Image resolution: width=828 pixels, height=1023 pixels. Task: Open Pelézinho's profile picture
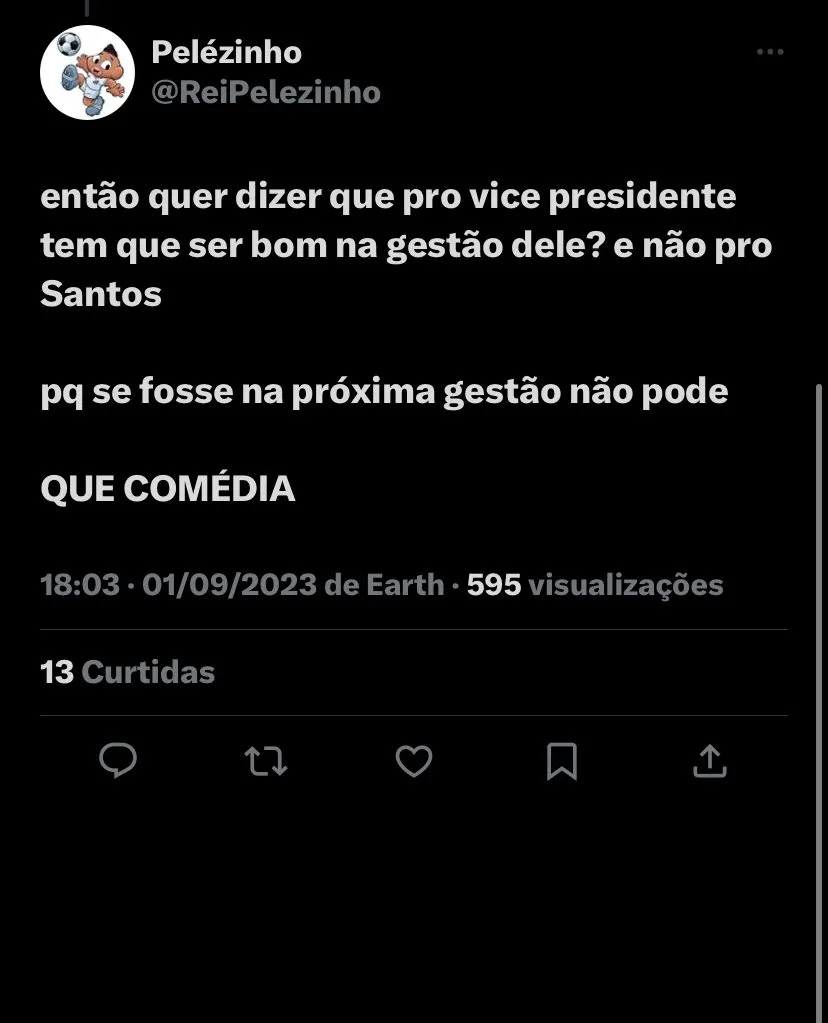coord(87,72)
